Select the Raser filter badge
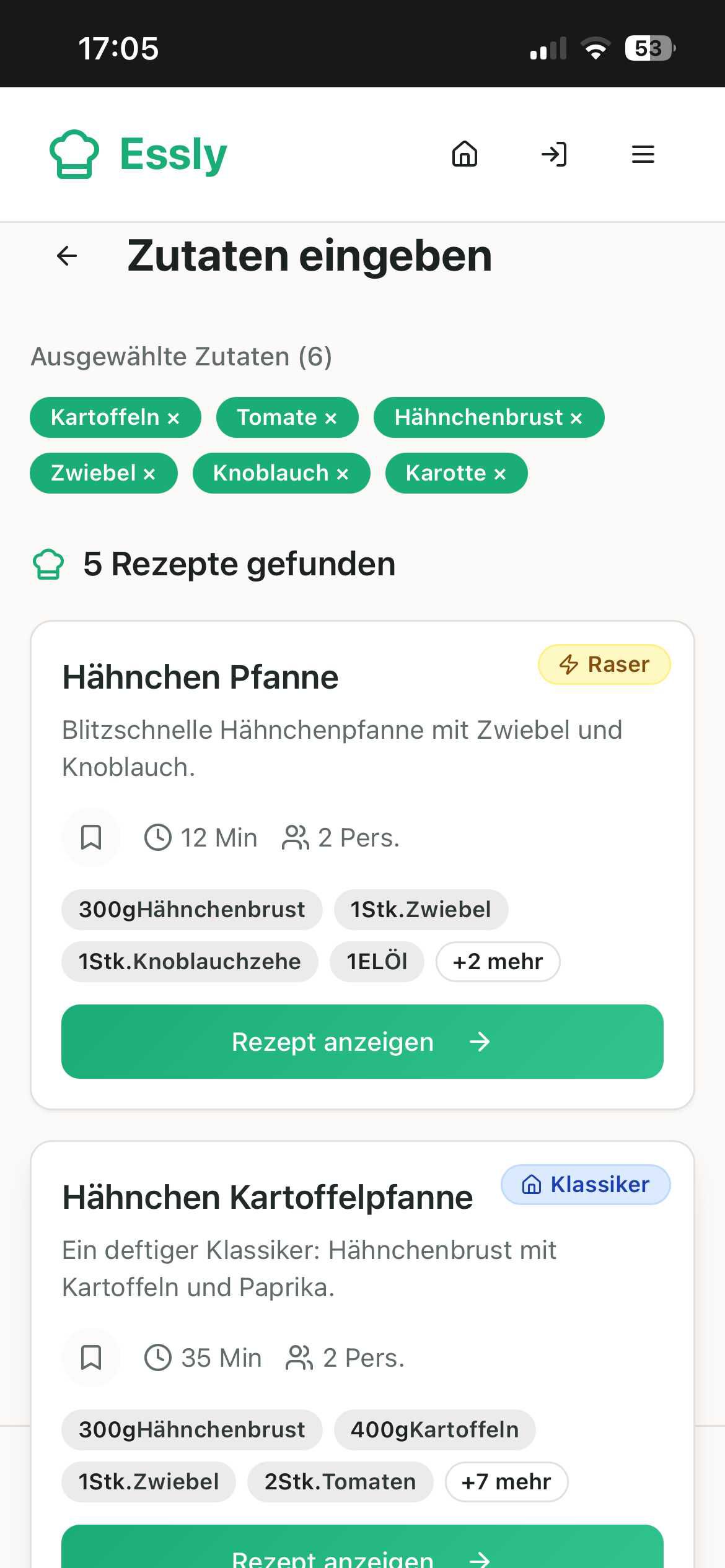Image resolution: width=725 pixels, height=1568 pixels. pyautogui.click(x=604, y=664)
